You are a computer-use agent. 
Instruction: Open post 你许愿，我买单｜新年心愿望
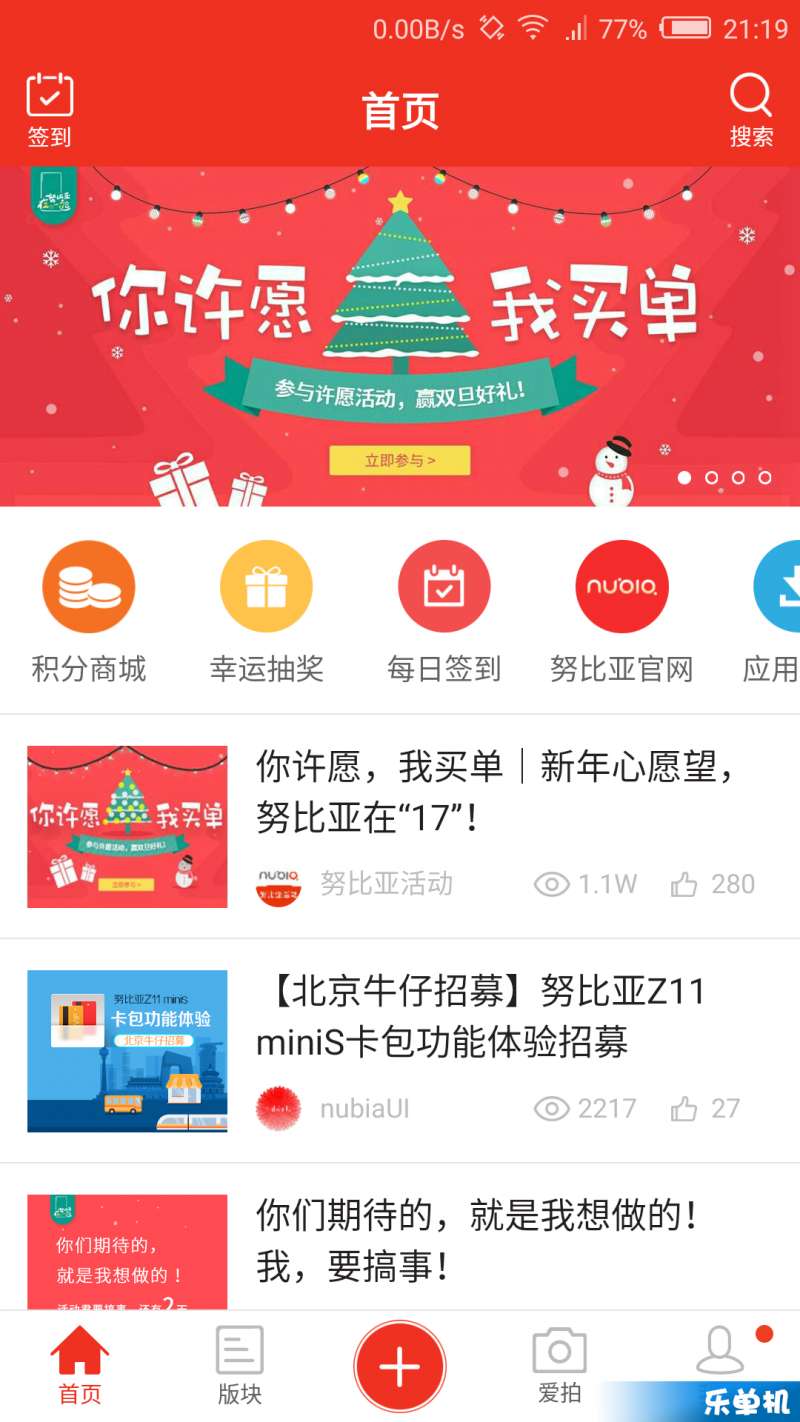495,792
